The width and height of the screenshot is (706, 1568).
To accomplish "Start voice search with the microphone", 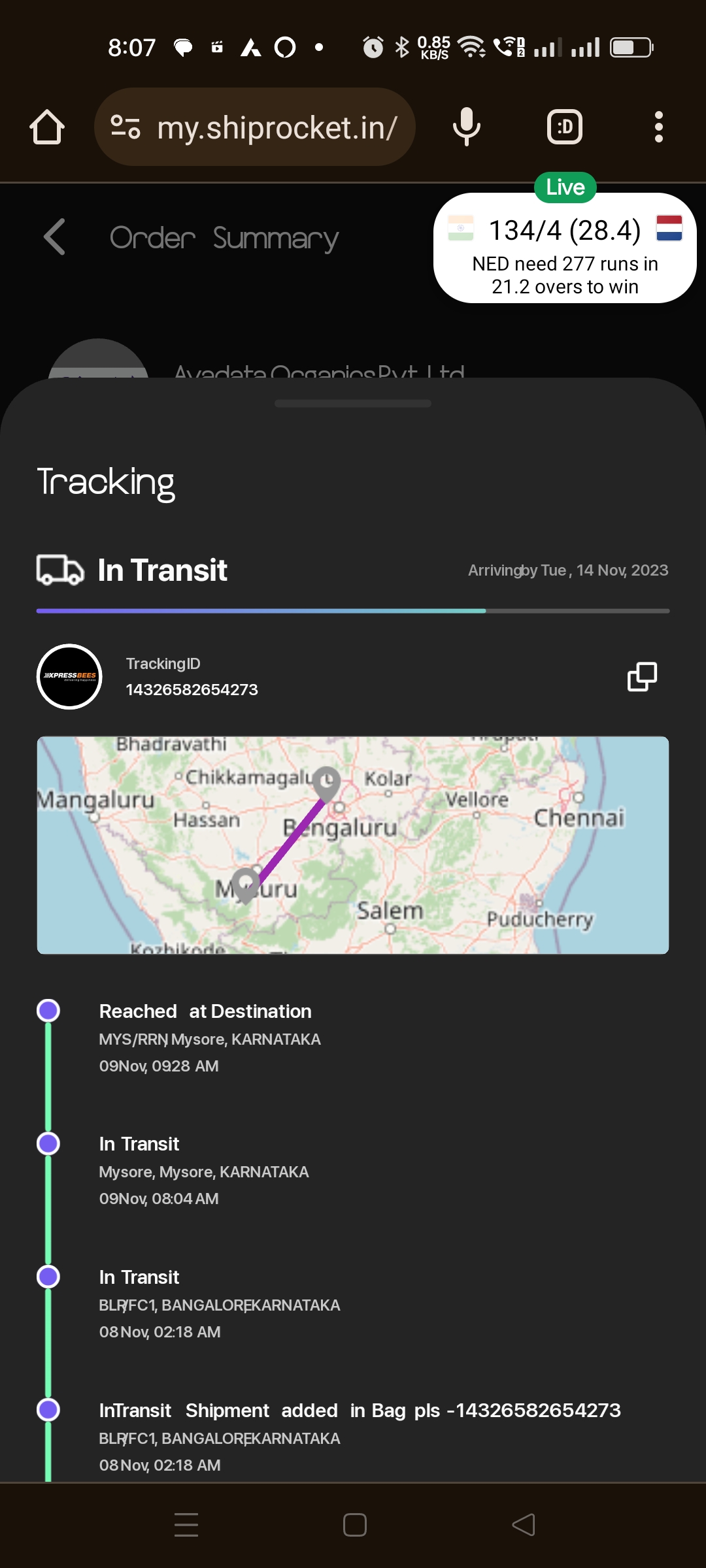I will (x=466, y=127).
